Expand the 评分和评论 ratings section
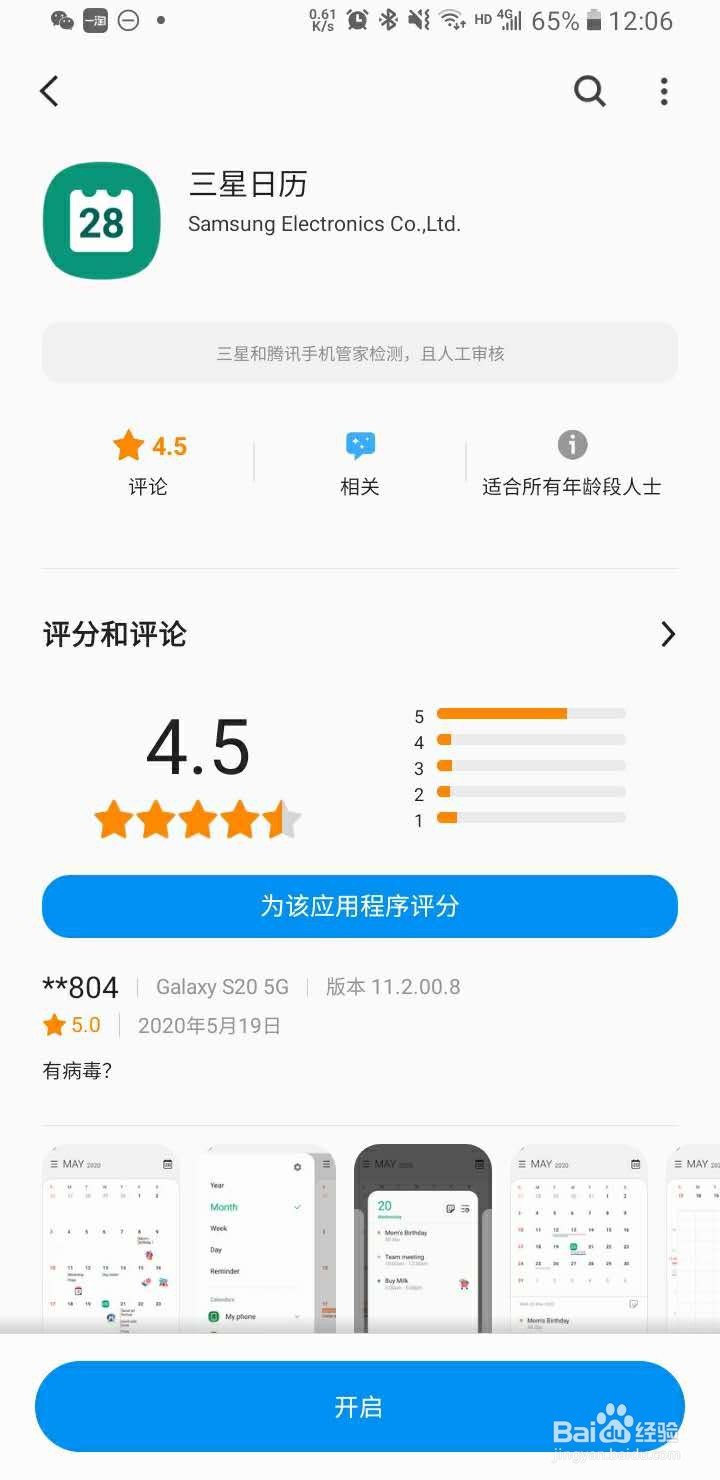This screenshot has width=720, height=1480. click(x=668, y=634)
